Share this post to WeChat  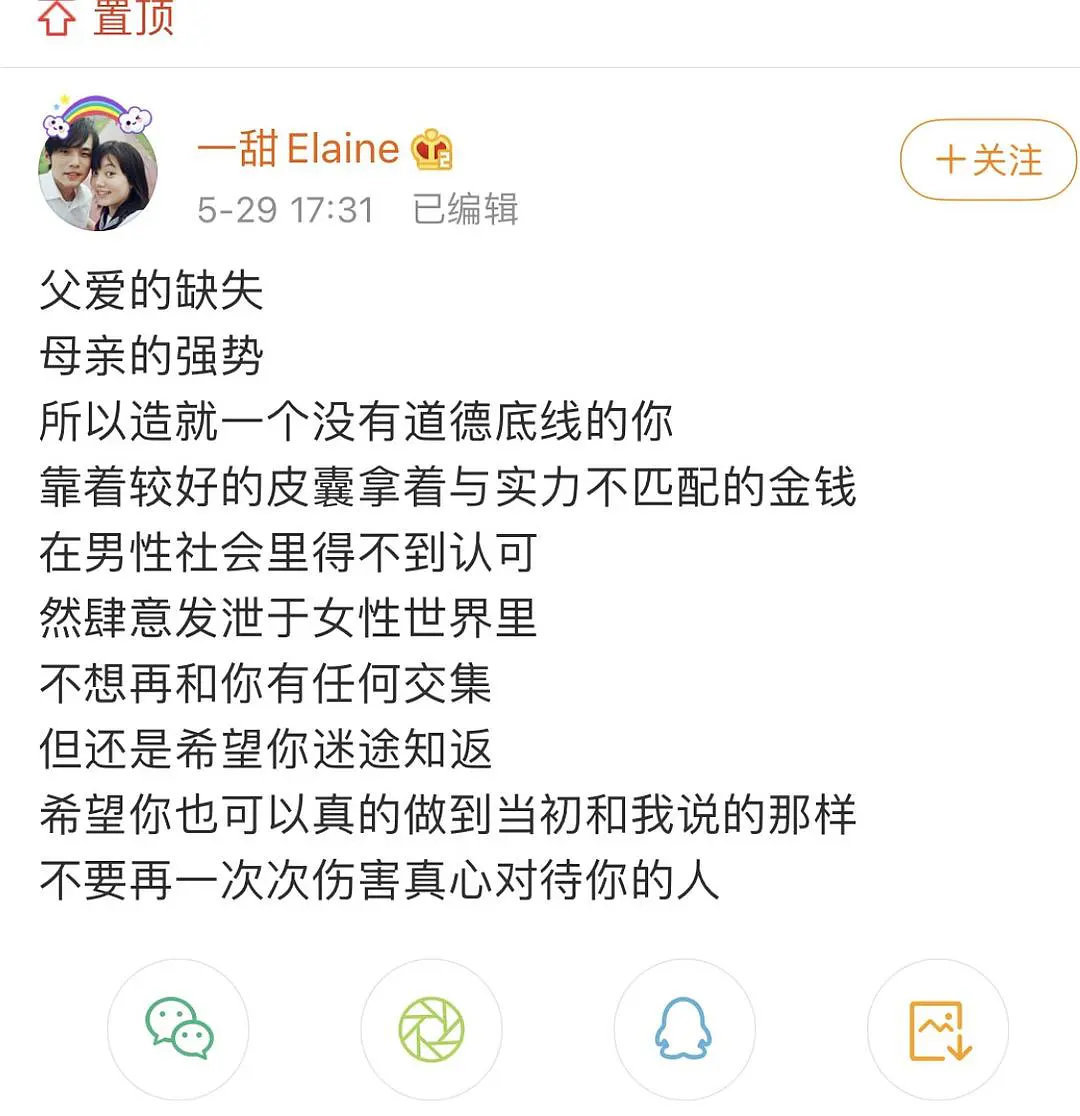(x=178, y=1030)
